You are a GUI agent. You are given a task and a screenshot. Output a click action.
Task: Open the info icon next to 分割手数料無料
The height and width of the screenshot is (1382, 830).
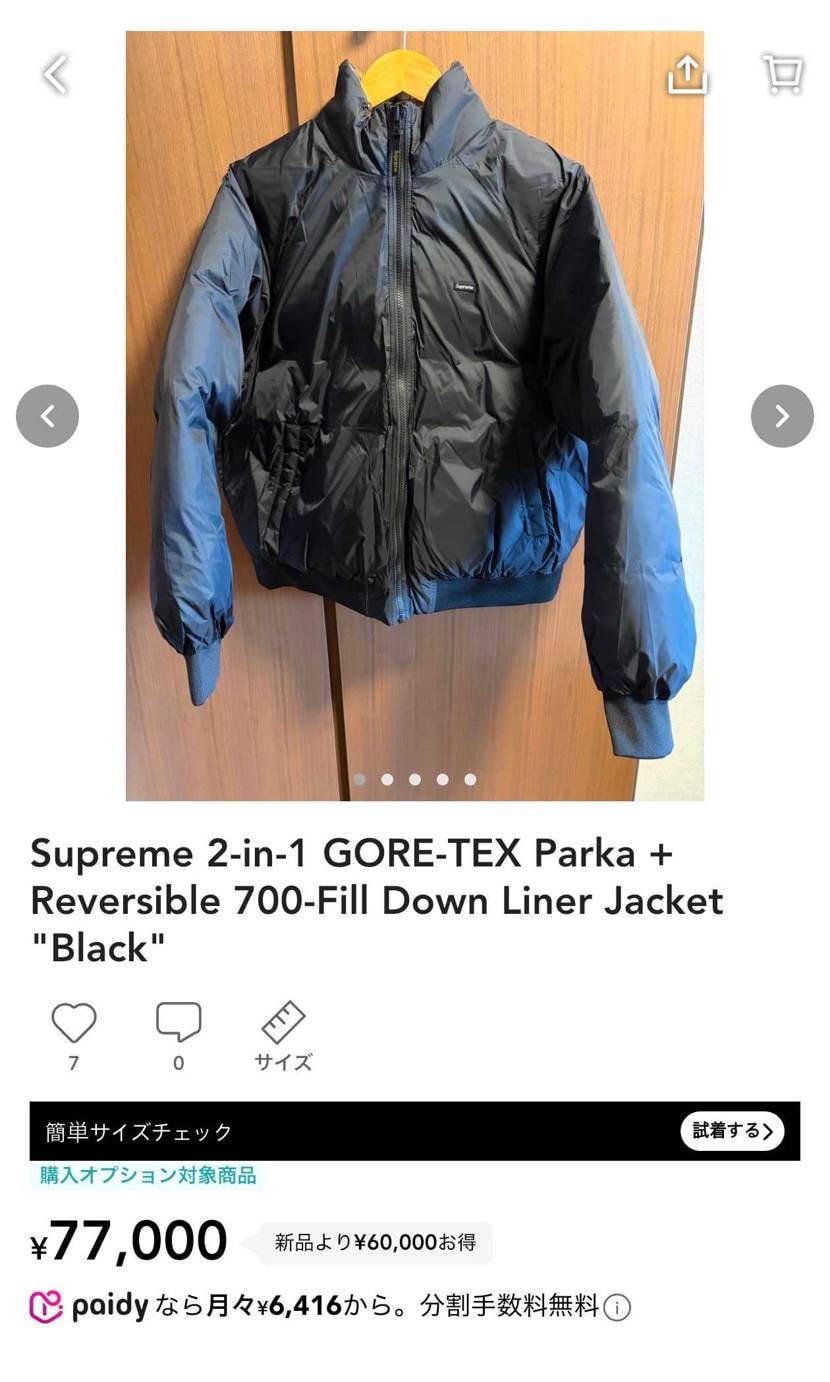(619, 1307)
